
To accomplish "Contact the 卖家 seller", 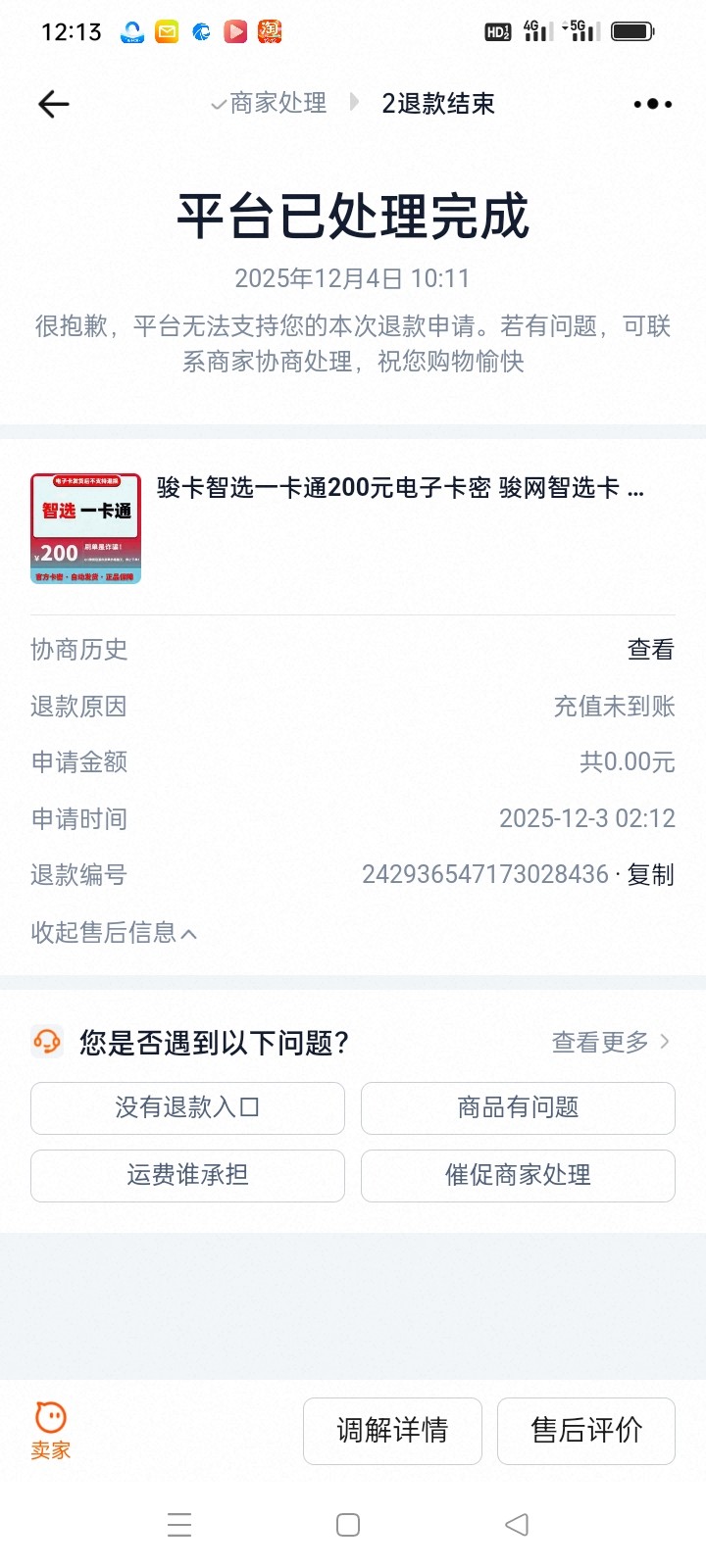I will point(51,1431).
